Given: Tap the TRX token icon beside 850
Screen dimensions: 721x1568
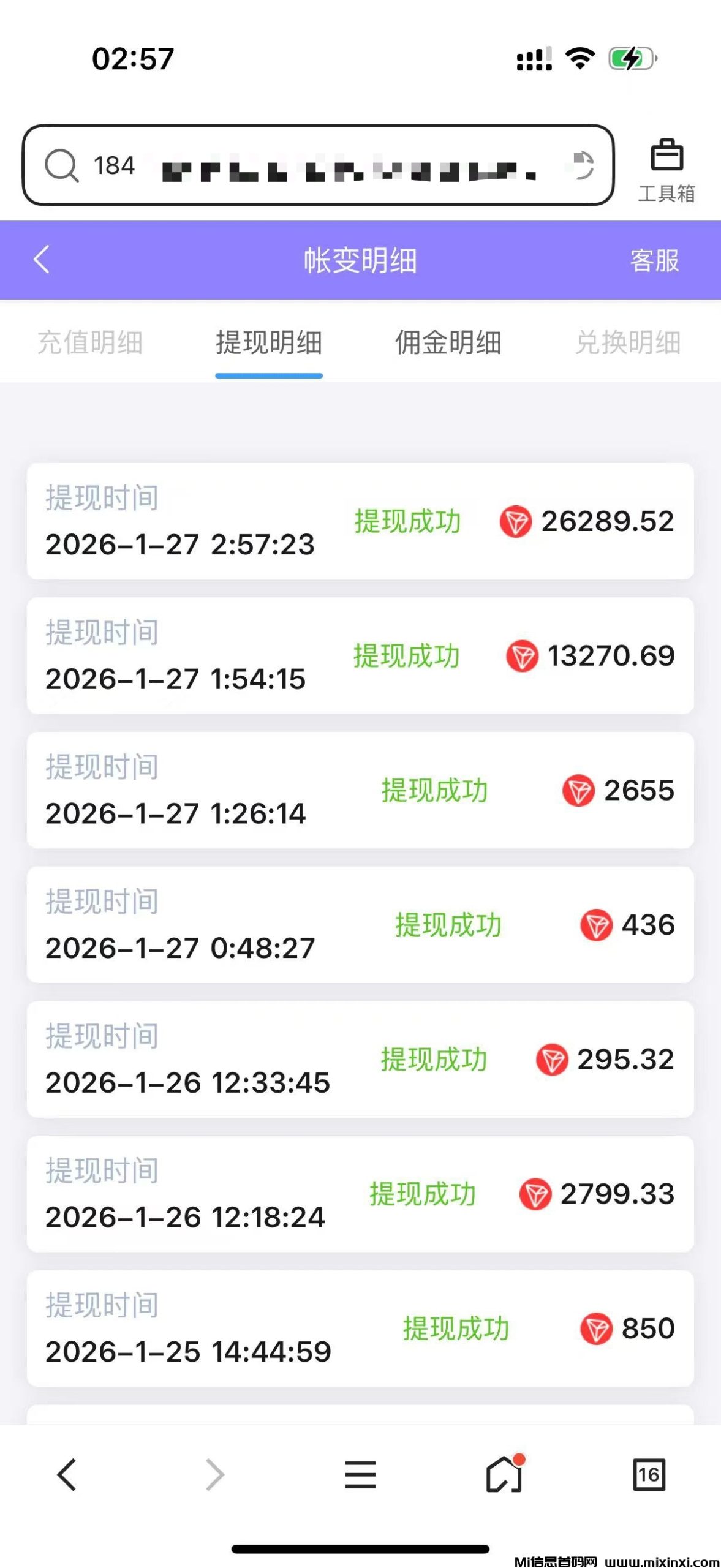Looking at the screenshot, I should pyautogui.click(x=597, y=1328).
